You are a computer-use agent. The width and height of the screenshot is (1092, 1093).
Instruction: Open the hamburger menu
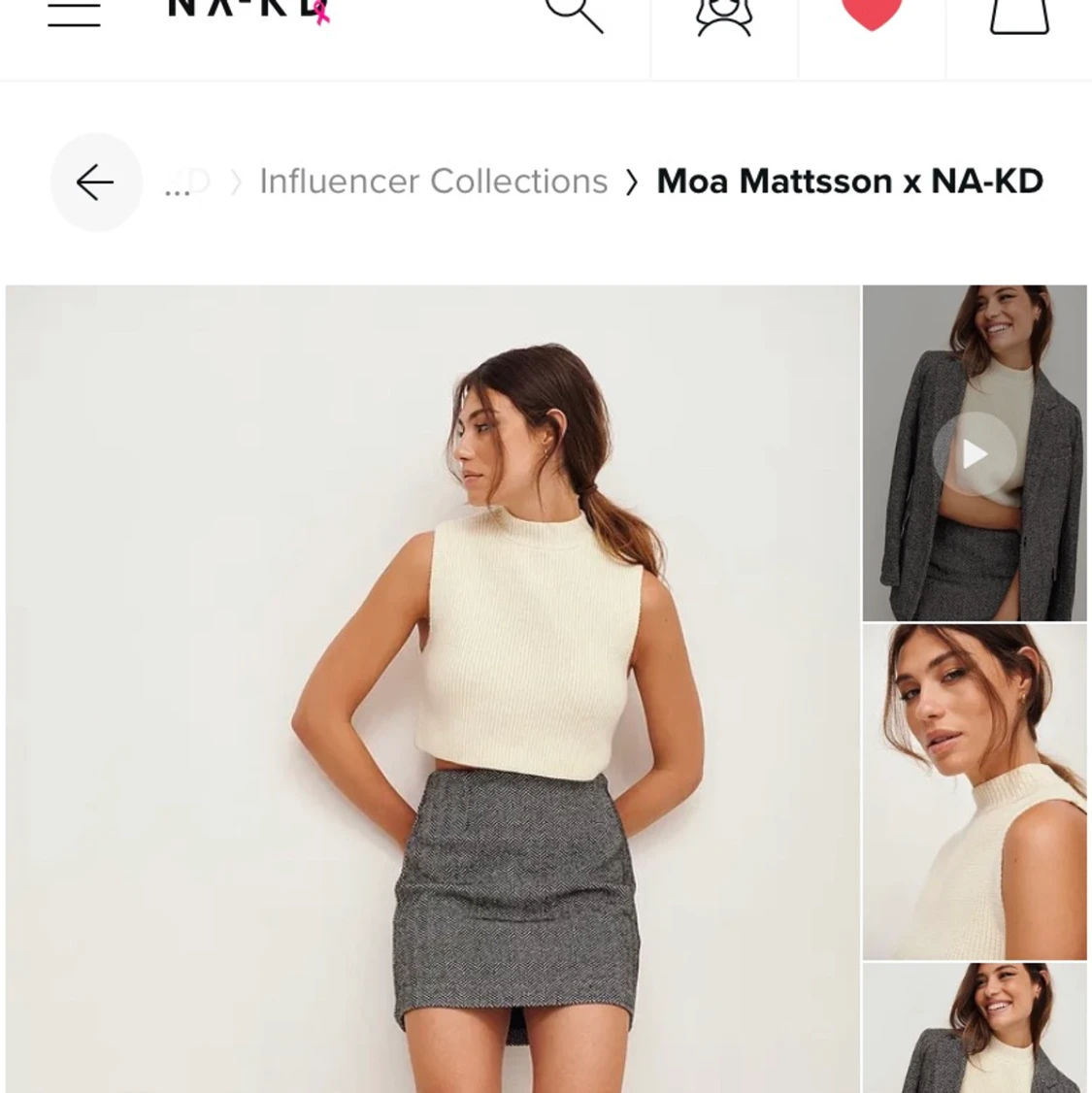click(74, 14)
